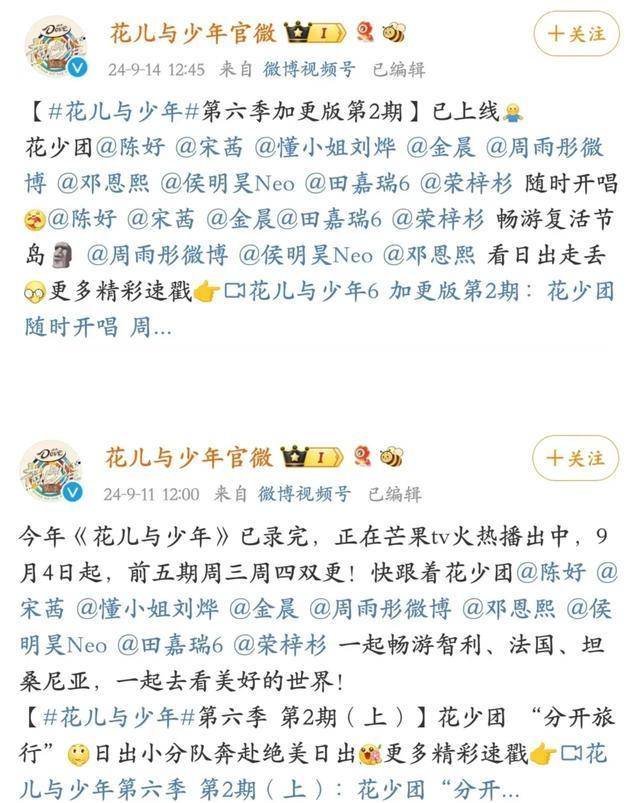The width and height of the screenshot is (640, 803).
Task: Open @懂小姐刘烨 mention in the 24-9-14 post
Action: (x=324, y=147)
